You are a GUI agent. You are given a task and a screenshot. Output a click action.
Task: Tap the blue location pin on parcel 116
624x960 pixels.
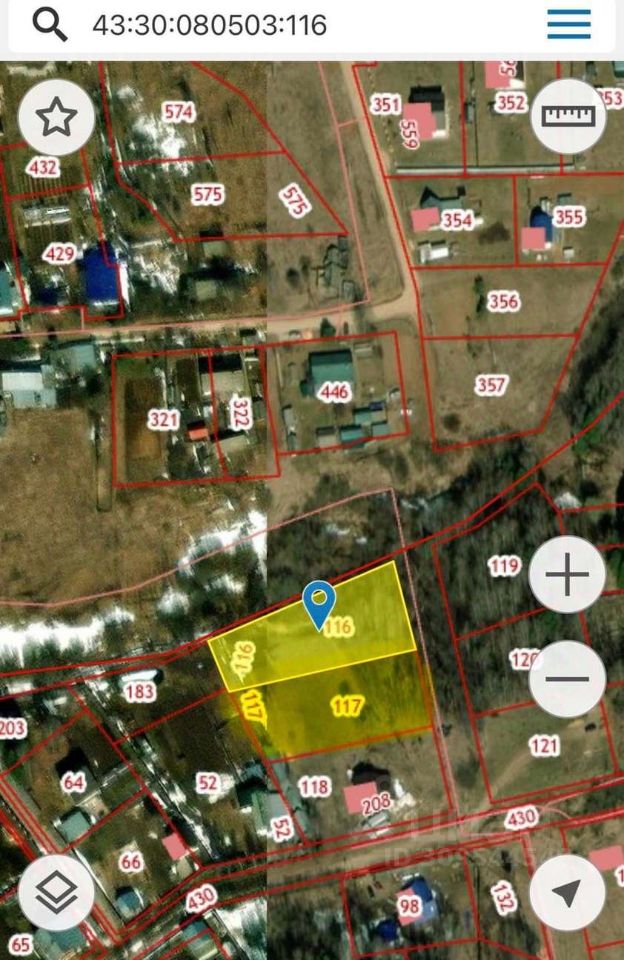[x=319, y=603]
